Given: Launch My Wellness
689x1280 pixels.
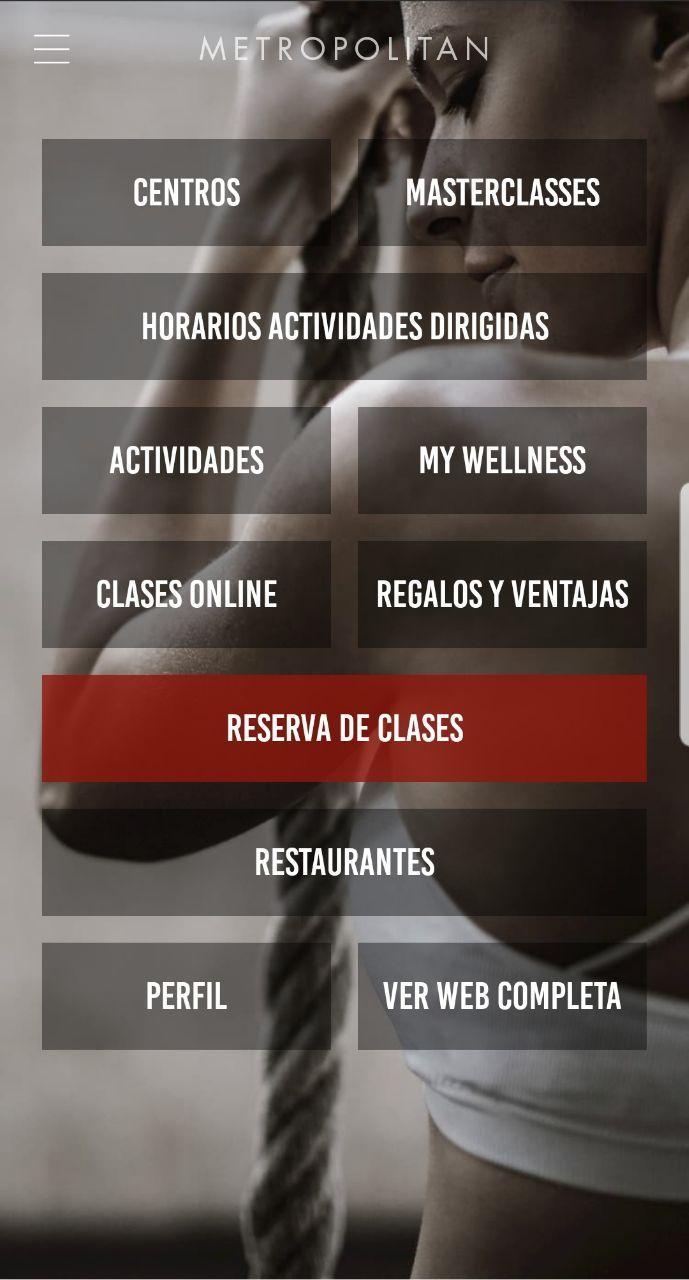Looking at the screenshot, I should tap(502, 460).
